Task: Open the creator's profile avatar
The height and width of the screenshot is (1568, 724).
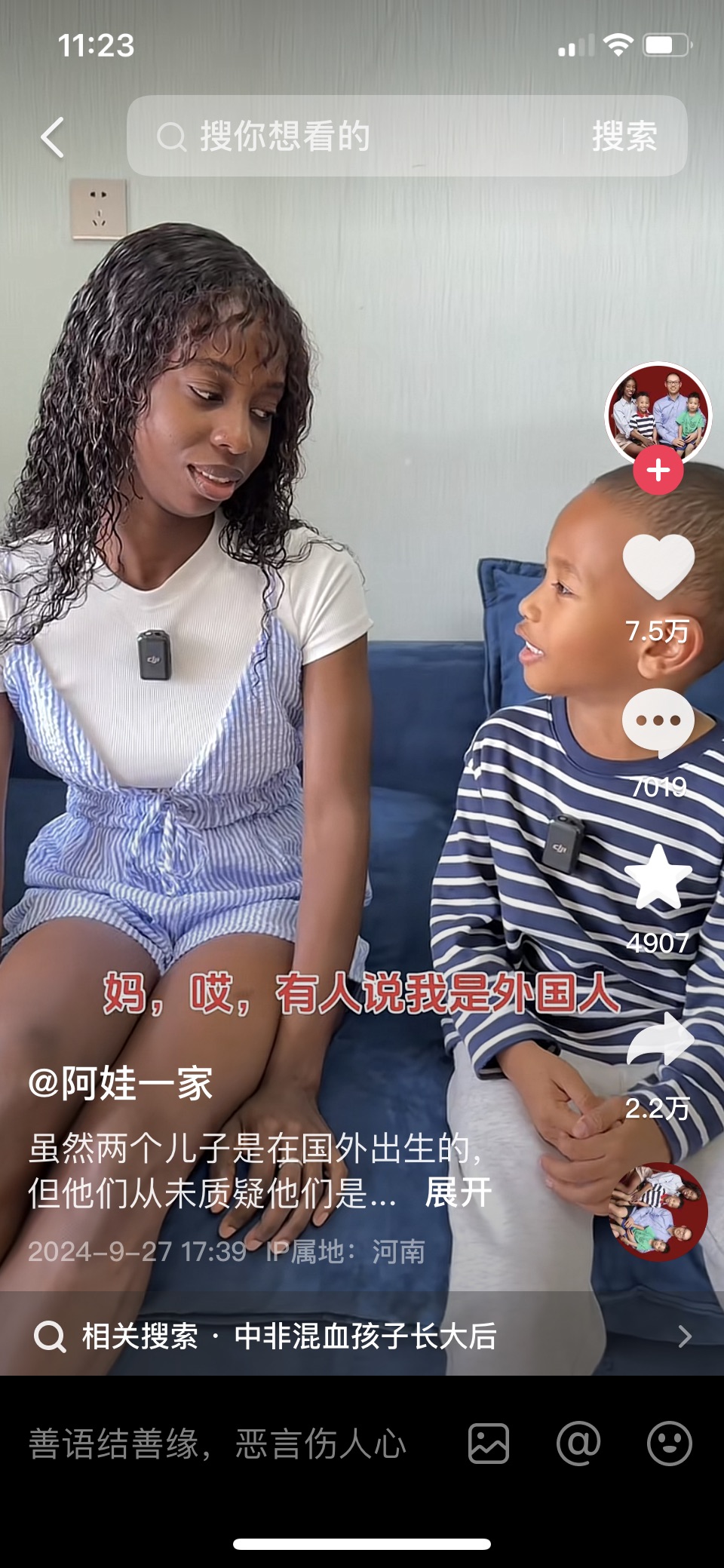Action: coord(658,413)
